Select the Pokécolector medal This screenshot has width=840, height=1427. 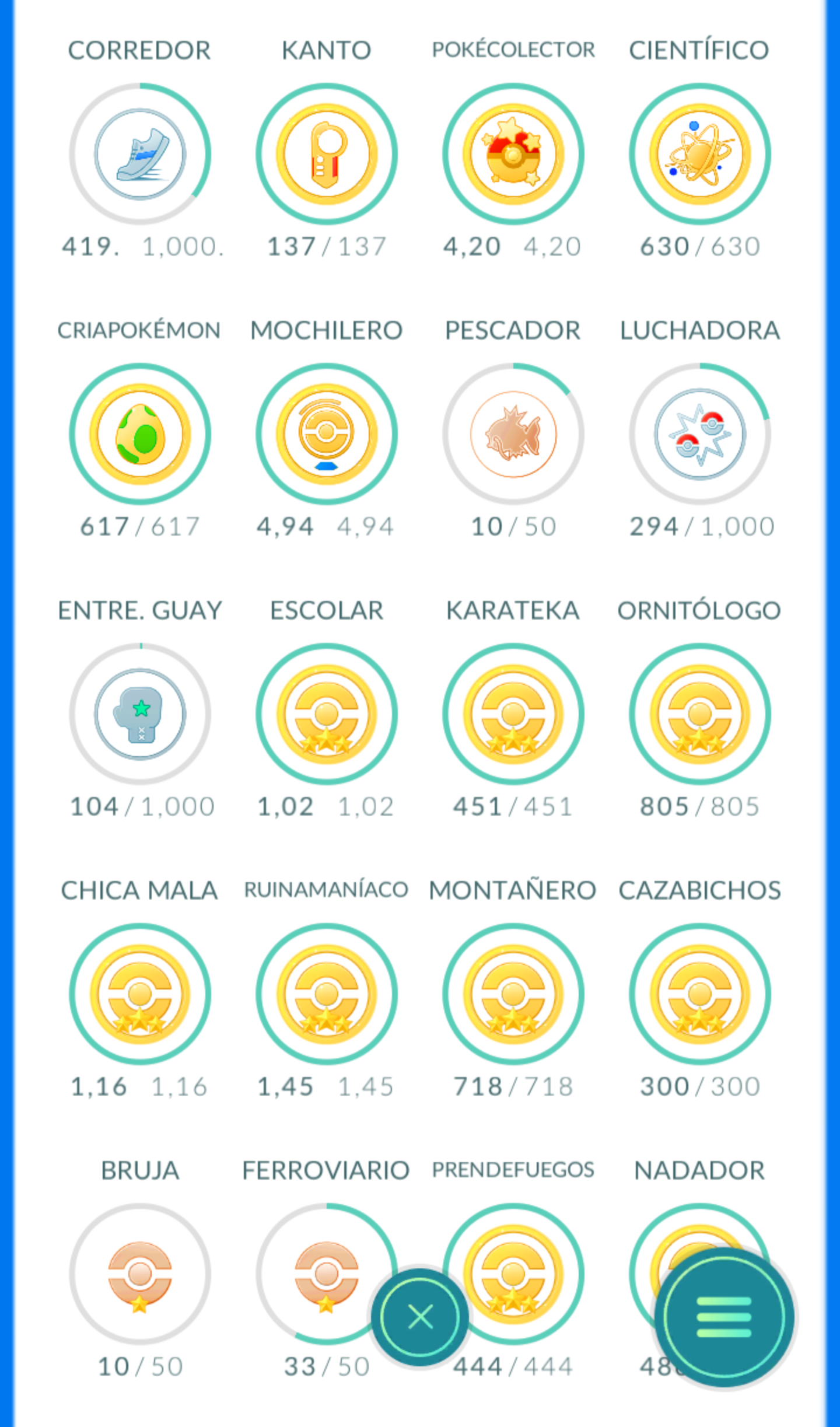click(x=513, y=154)
